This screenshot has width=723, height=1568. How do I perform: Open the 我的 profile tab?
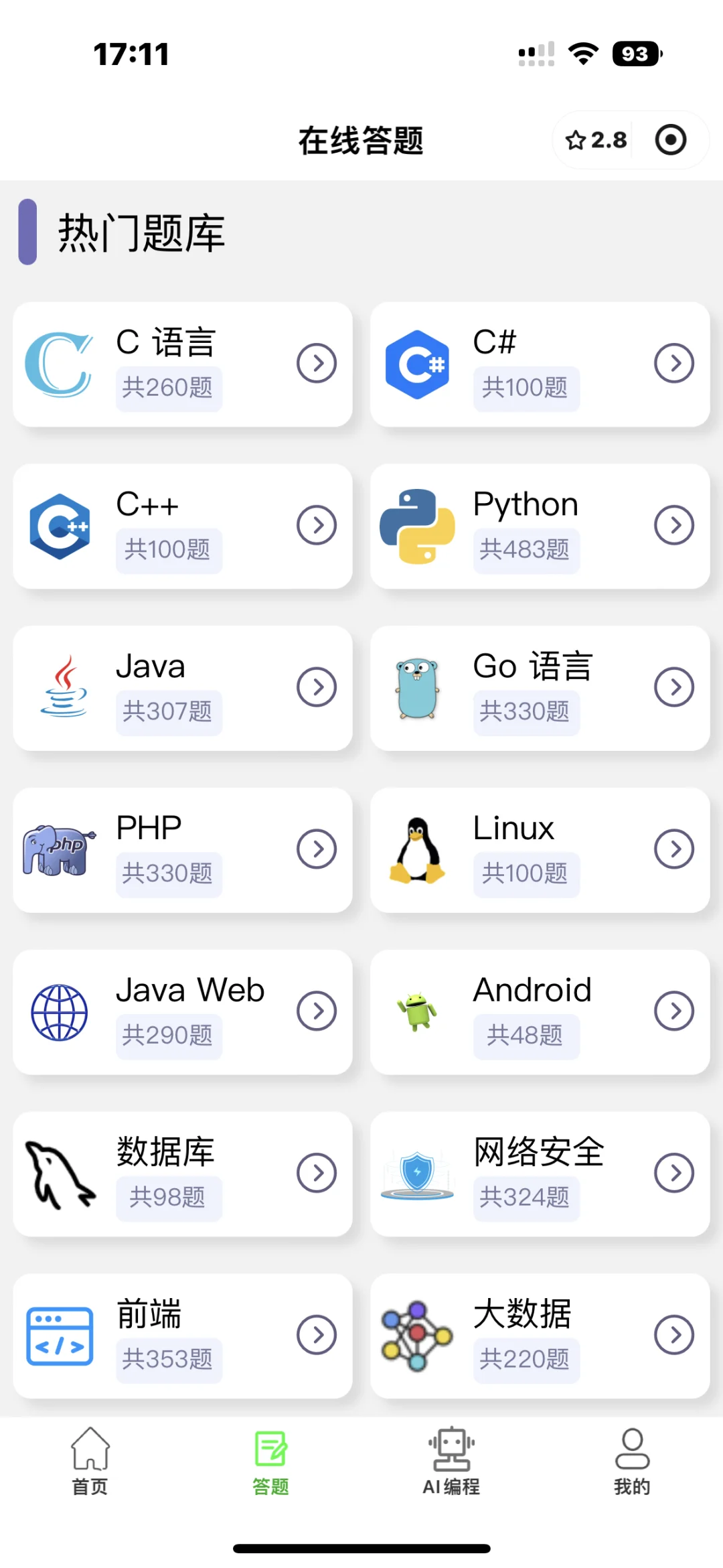633,1461
